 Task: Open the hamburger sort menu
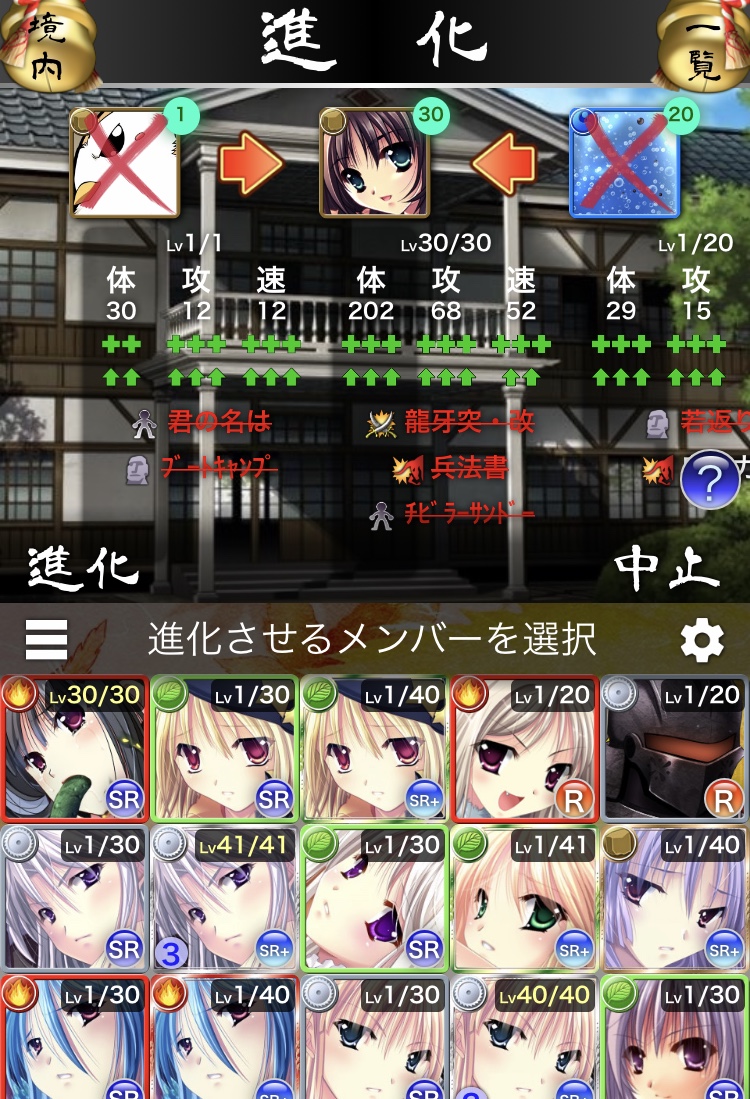46,638
